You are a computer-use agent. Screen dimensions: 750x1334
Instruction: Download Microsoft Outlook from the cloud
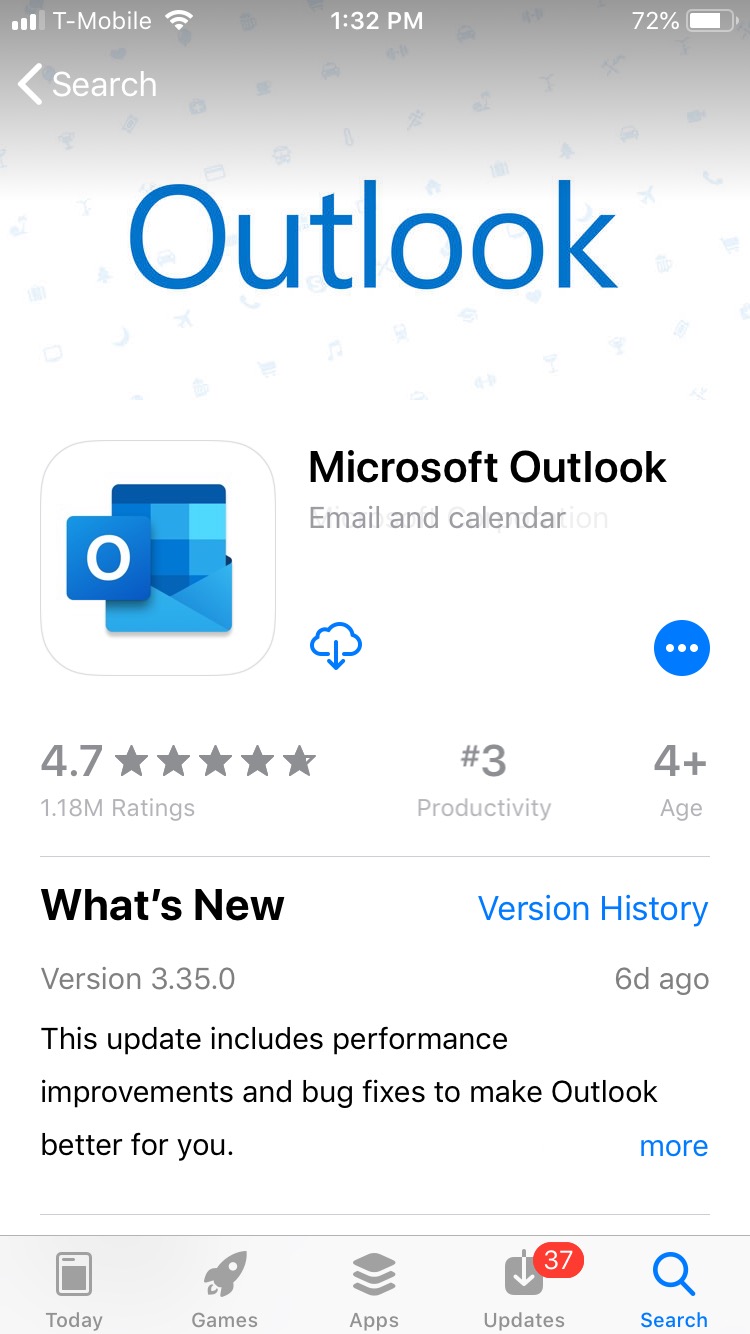point(336,646)
